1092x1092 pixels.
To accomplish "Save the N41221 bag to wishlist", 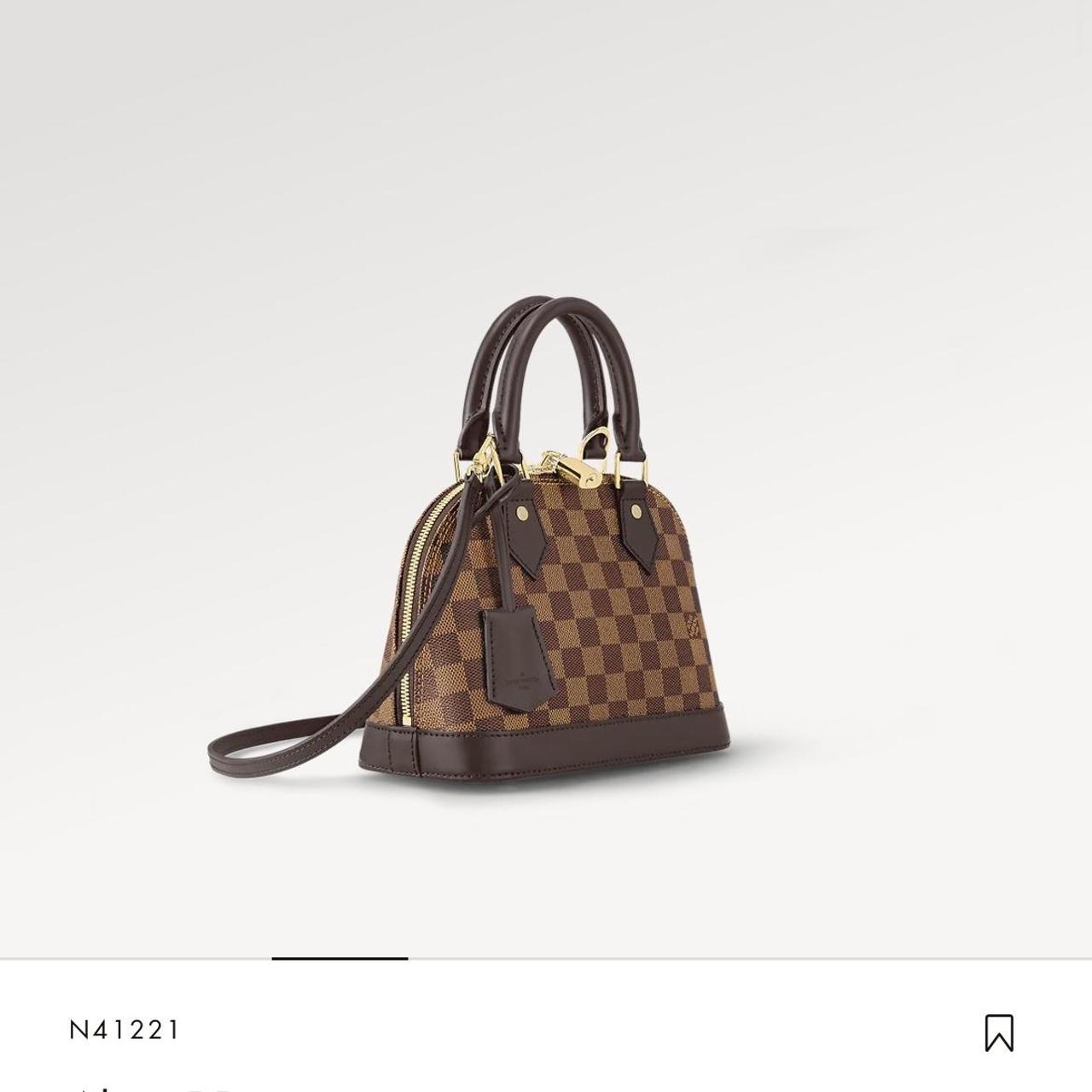I will click(998, 1031).
